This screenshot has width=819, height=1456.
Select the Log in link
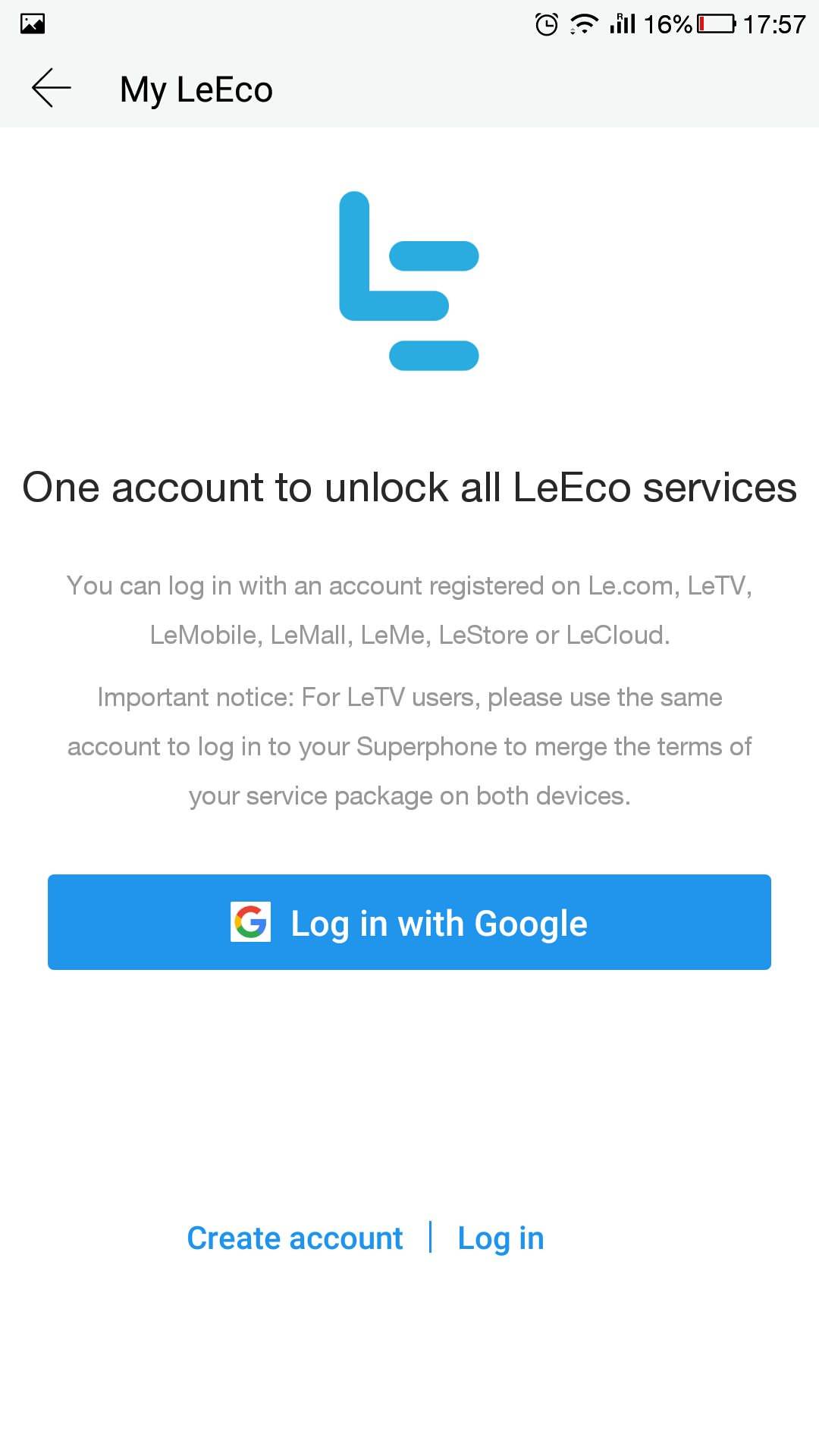[500, 1238]
